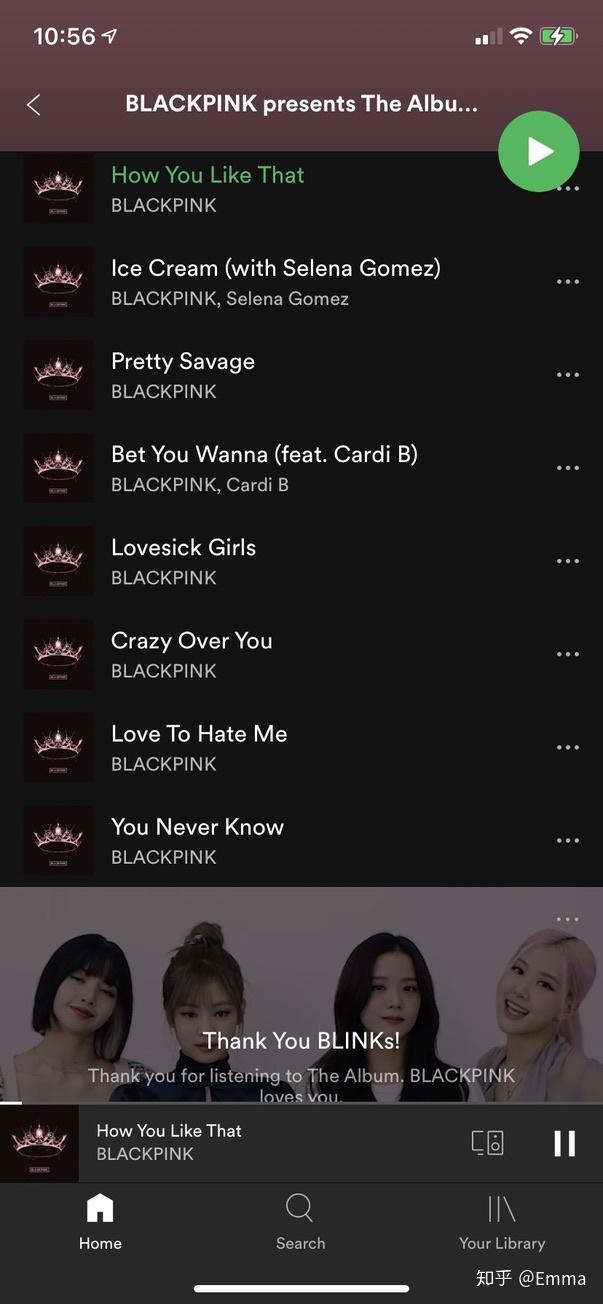Choose the song Love To Hate Me
The width and height of the screenshot is (603, 1304).
pyautogui.click(x=199, y=746)
